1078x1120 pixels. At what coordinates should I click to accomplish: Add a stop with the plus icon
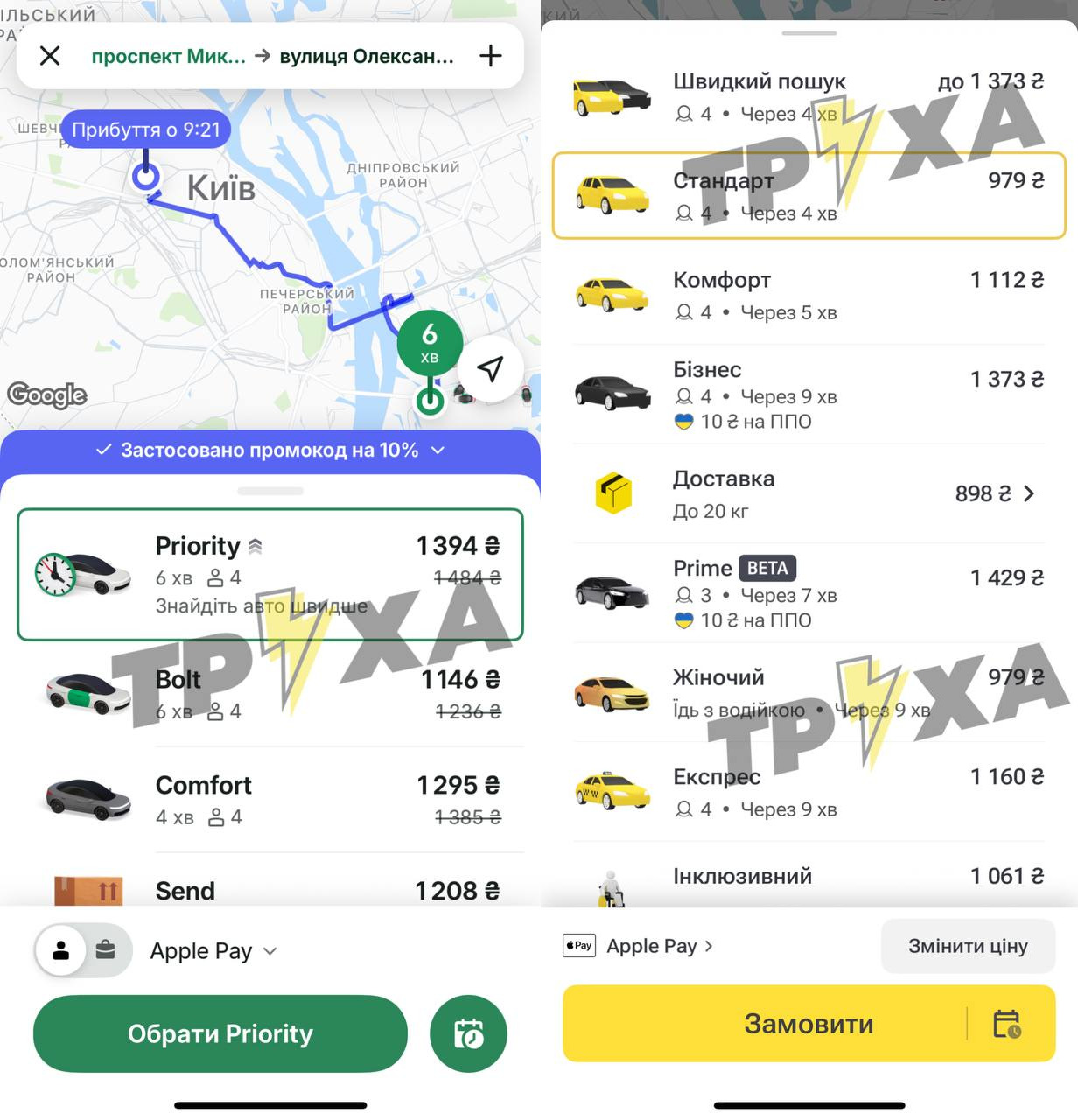pyautogui.click(x=491, y=56)
